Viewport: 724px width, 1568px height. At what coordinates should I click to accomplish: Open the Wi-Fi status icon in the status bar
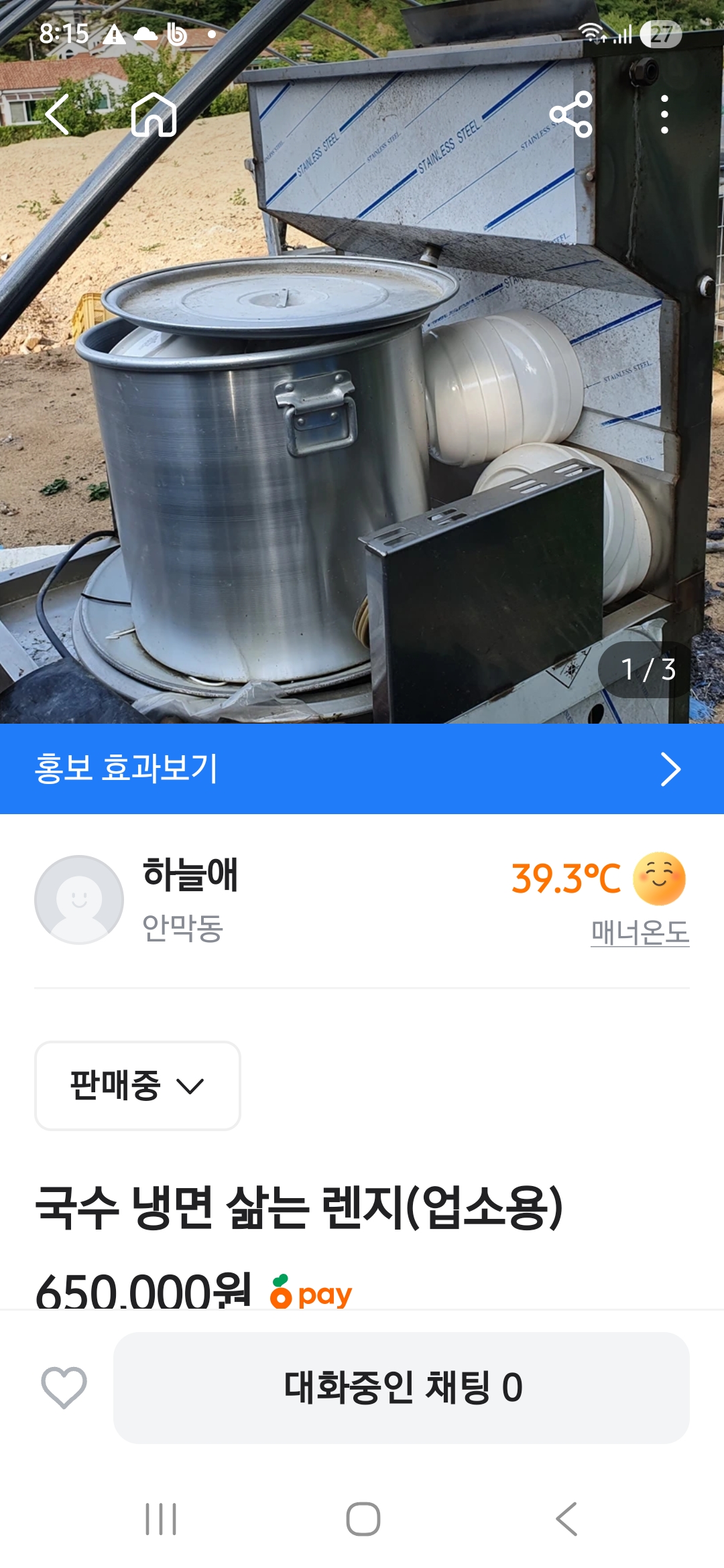pos(595,32)
